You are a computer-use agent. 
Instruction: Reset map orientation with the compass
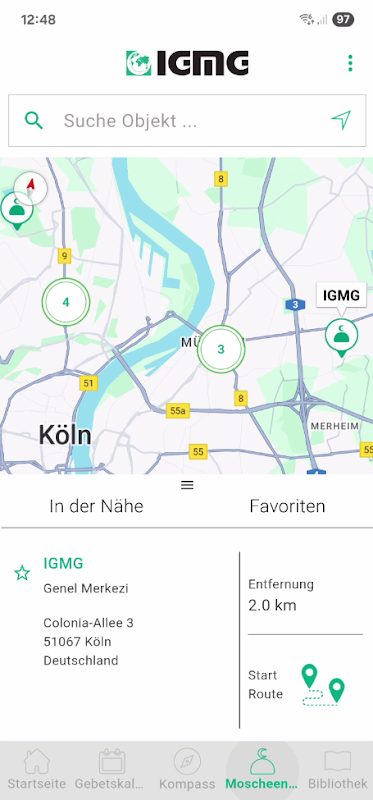point(31,188)
